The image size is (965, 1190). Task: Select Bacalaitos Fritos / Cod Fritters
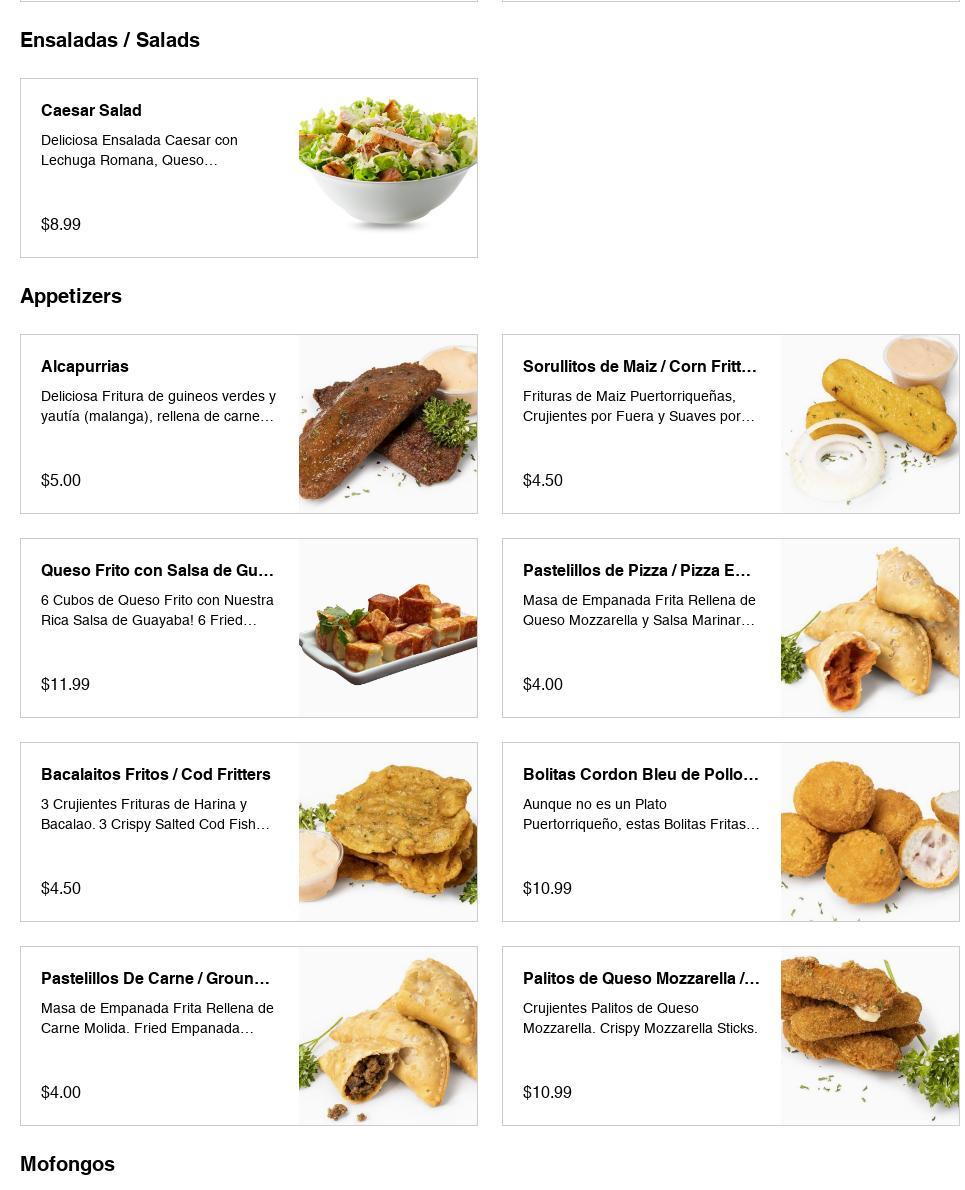[248, 832]
